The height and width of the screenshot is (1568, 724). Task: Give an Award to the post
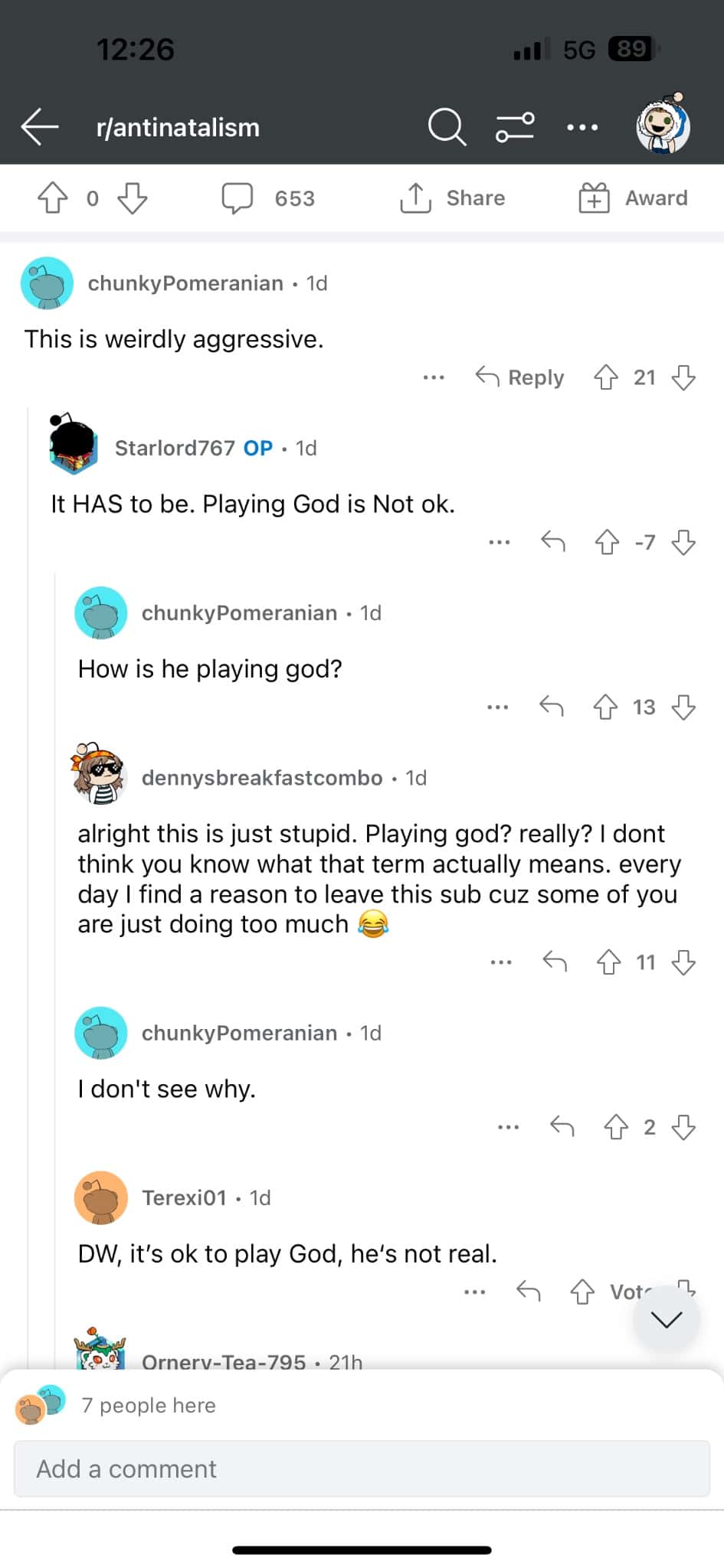[595, 198]
